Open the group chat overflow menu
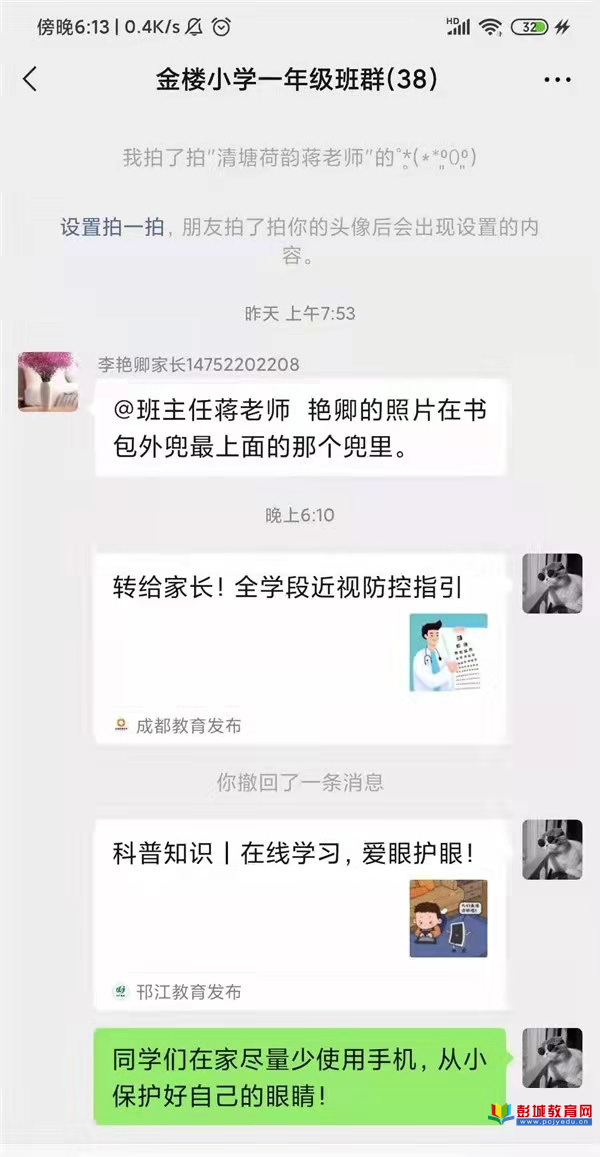Viewport: 600px width, 1157px height. [557, 80]
